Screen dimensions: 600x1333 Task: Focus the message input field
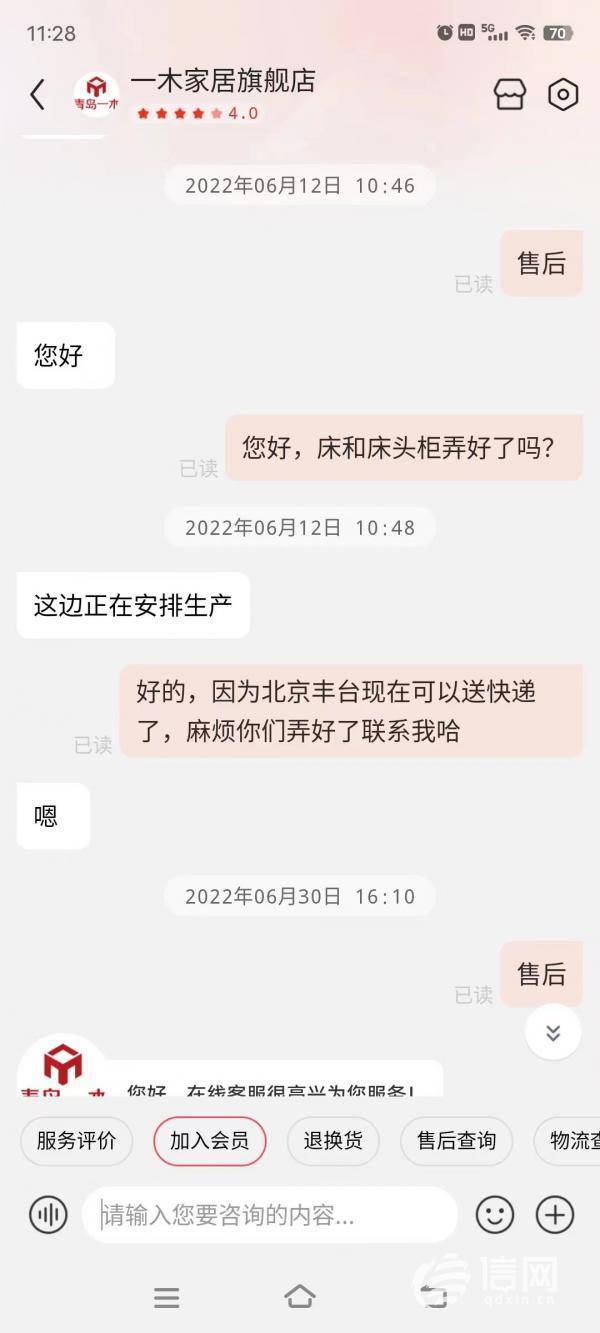click(x=270, y=1215)
